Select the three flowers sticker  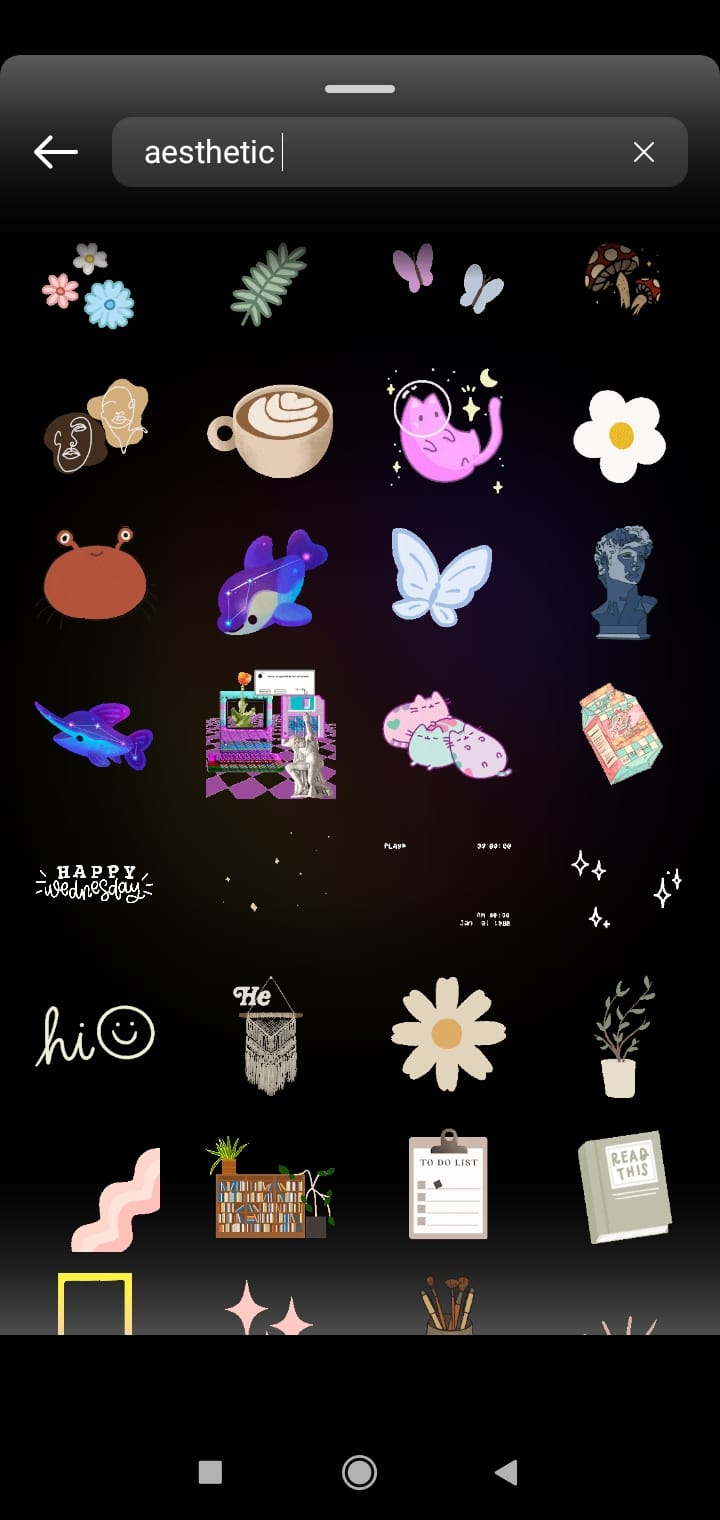[x=88, y=286]
